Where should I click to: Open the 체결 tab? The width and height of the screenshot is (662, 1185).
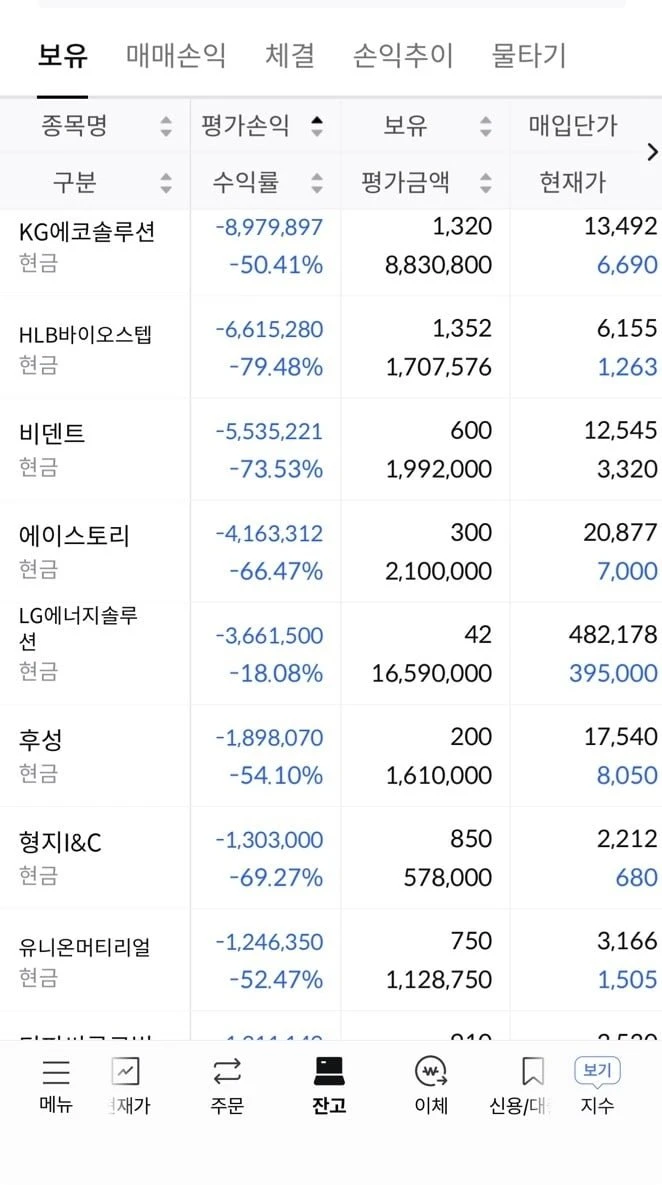tap(289, 56)
